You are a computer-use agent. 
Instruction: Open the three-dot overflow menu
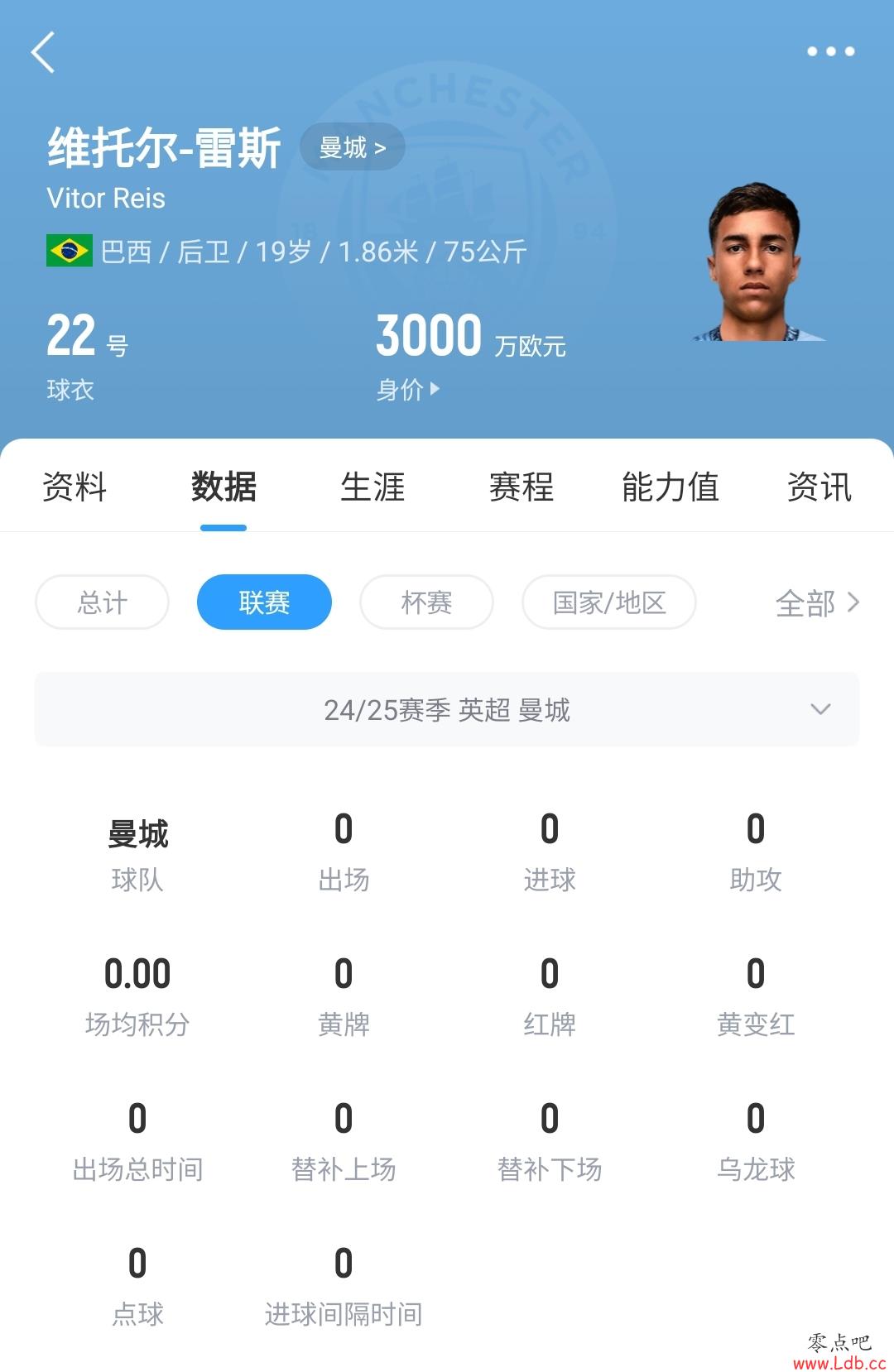[830, 51]
